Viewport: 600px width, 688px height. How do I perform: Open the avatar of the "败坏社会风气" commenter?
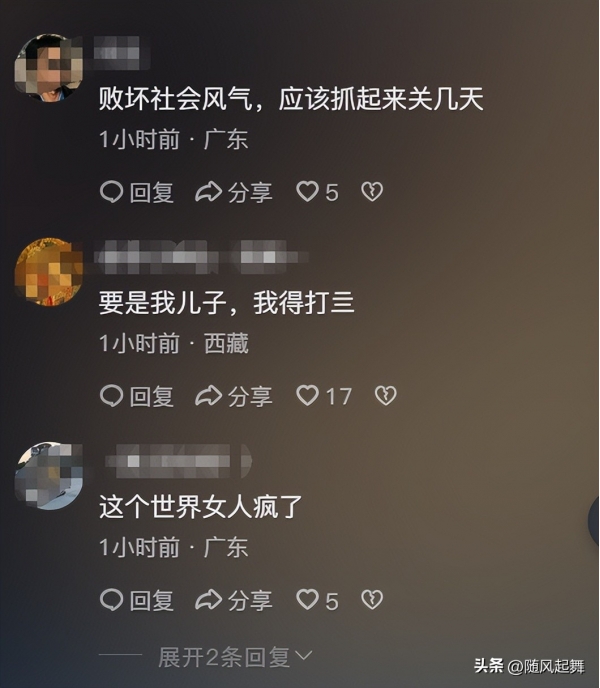[49, 67]
